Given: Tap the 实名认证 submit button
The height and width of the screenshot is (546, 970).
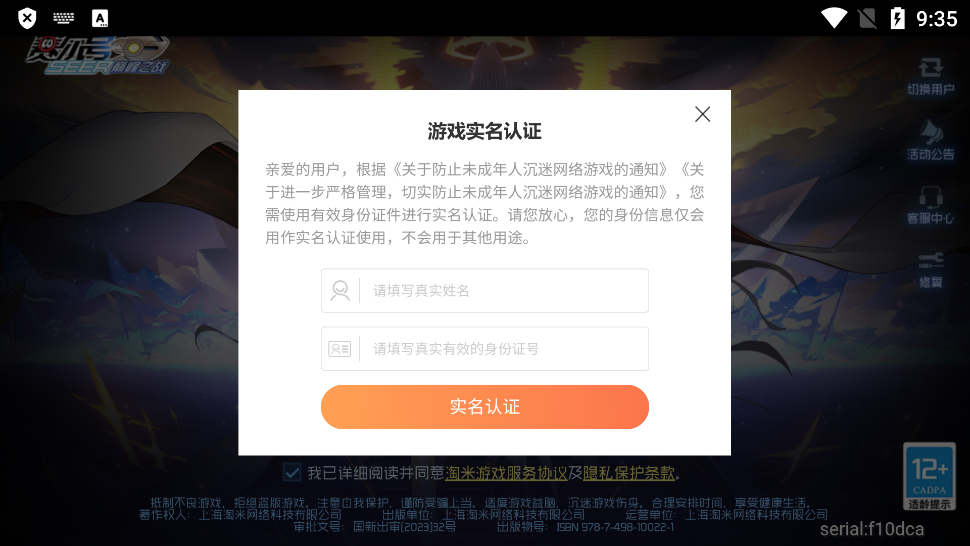Looking at the screenshot, I should 485,407.
